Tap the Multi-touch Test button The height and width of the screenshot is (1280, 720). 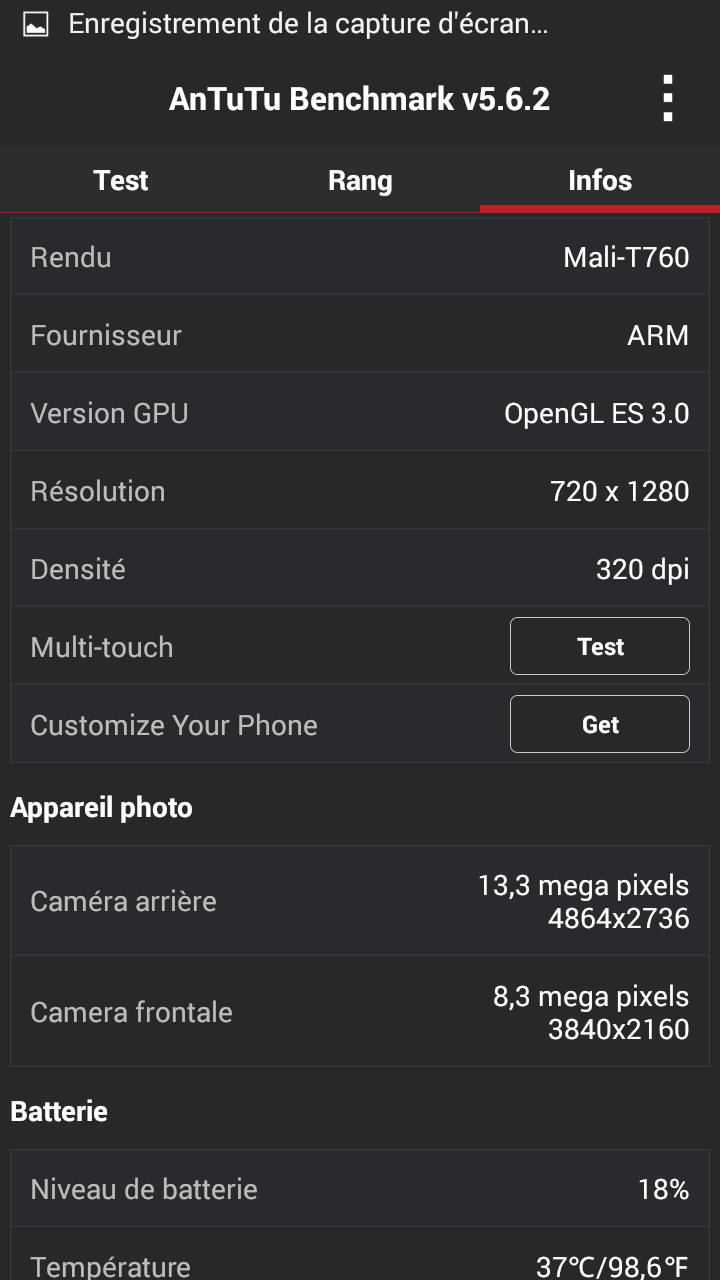tap(600, 646)
